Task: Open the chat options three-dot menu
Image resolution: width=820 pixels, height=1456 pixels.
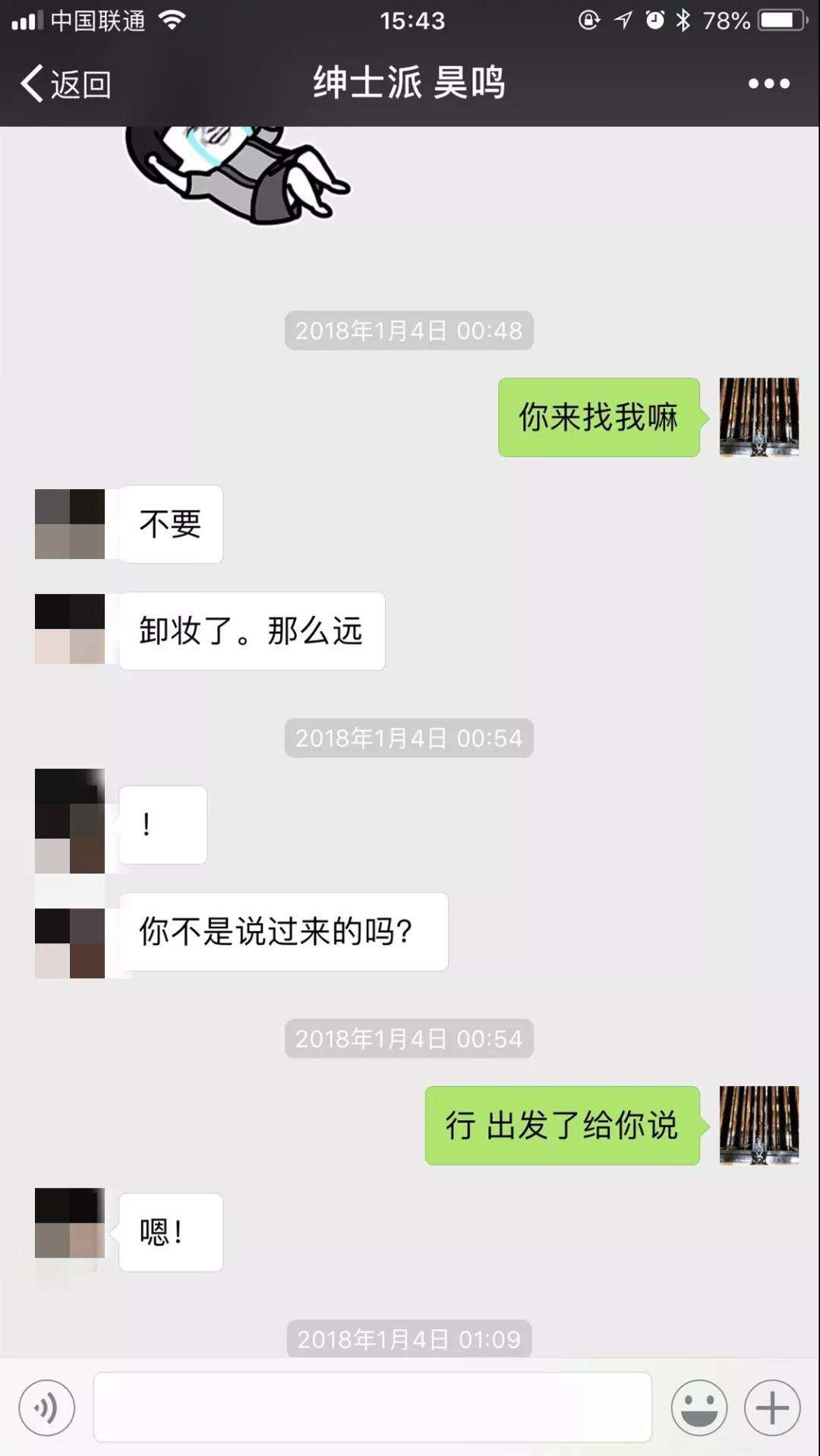Action: (x=768, y=84)
